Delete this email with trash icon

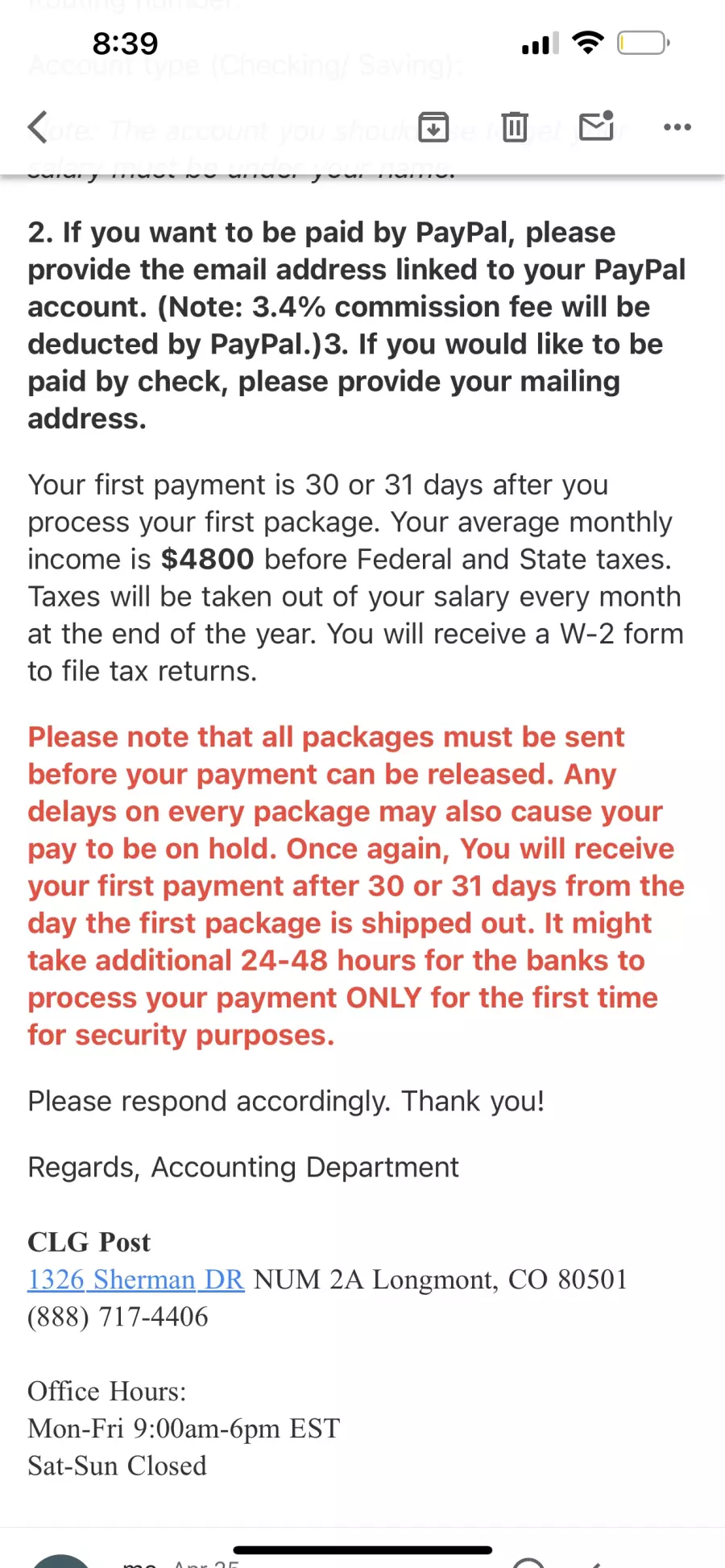coord(515,126)
